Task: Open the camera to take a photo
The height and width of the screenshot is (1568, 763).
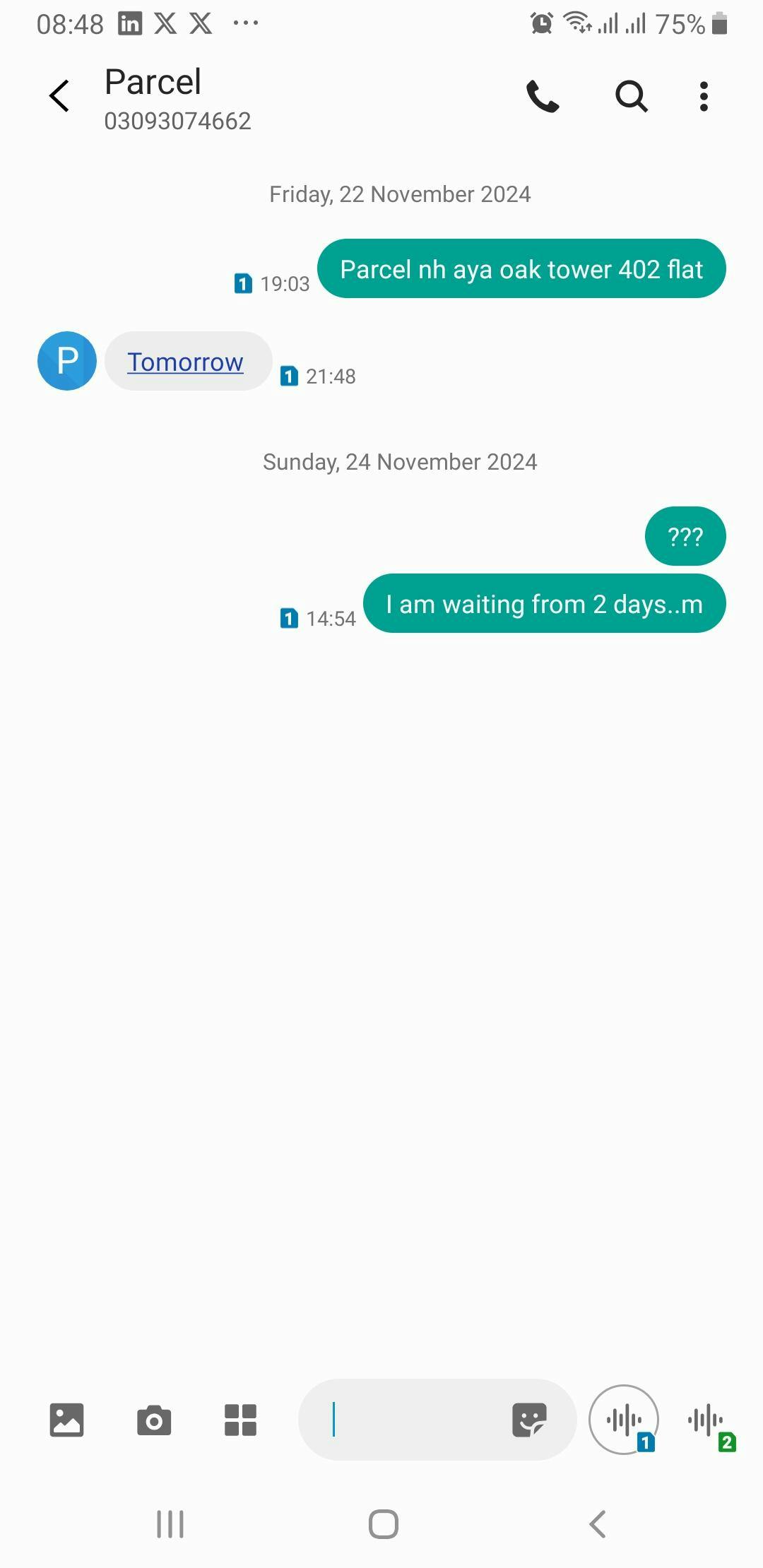Action: 154,1420
